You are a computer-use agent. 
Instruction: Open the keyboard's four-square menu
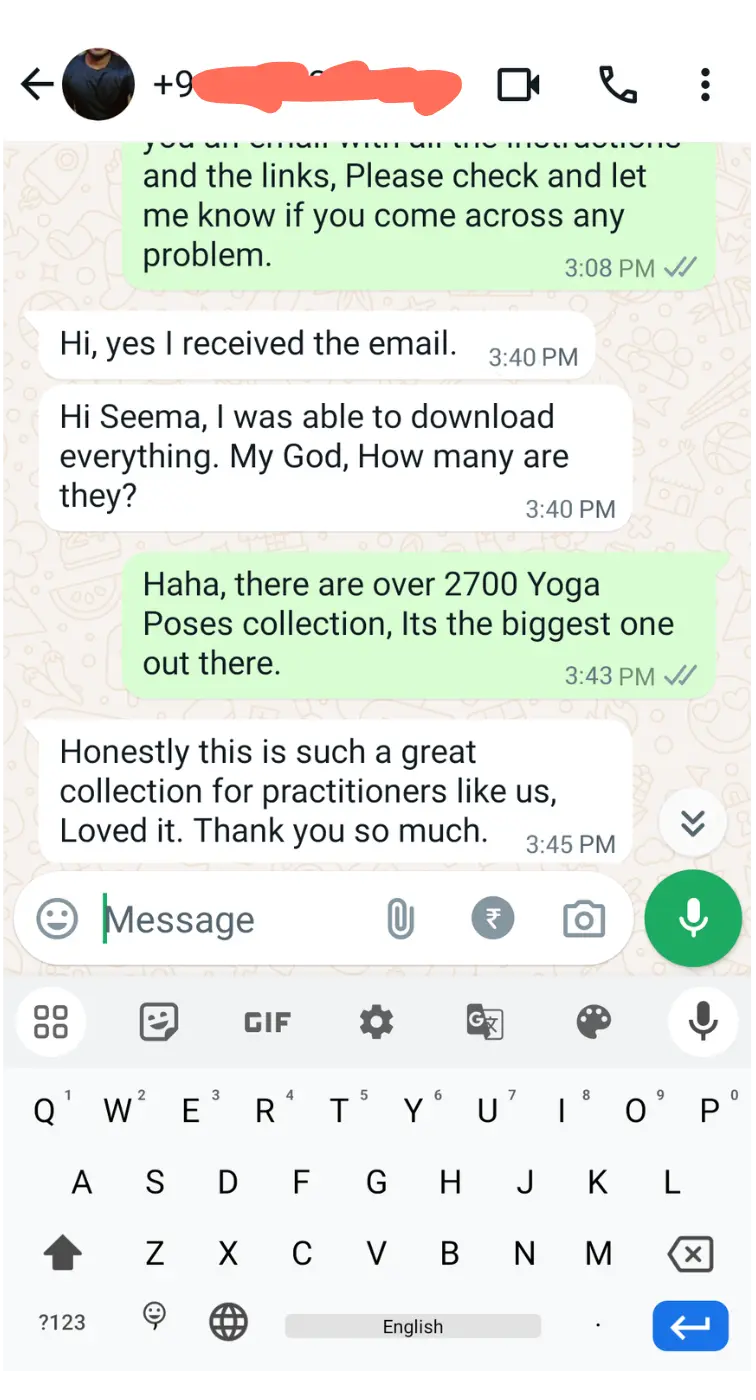point(51,1022)
